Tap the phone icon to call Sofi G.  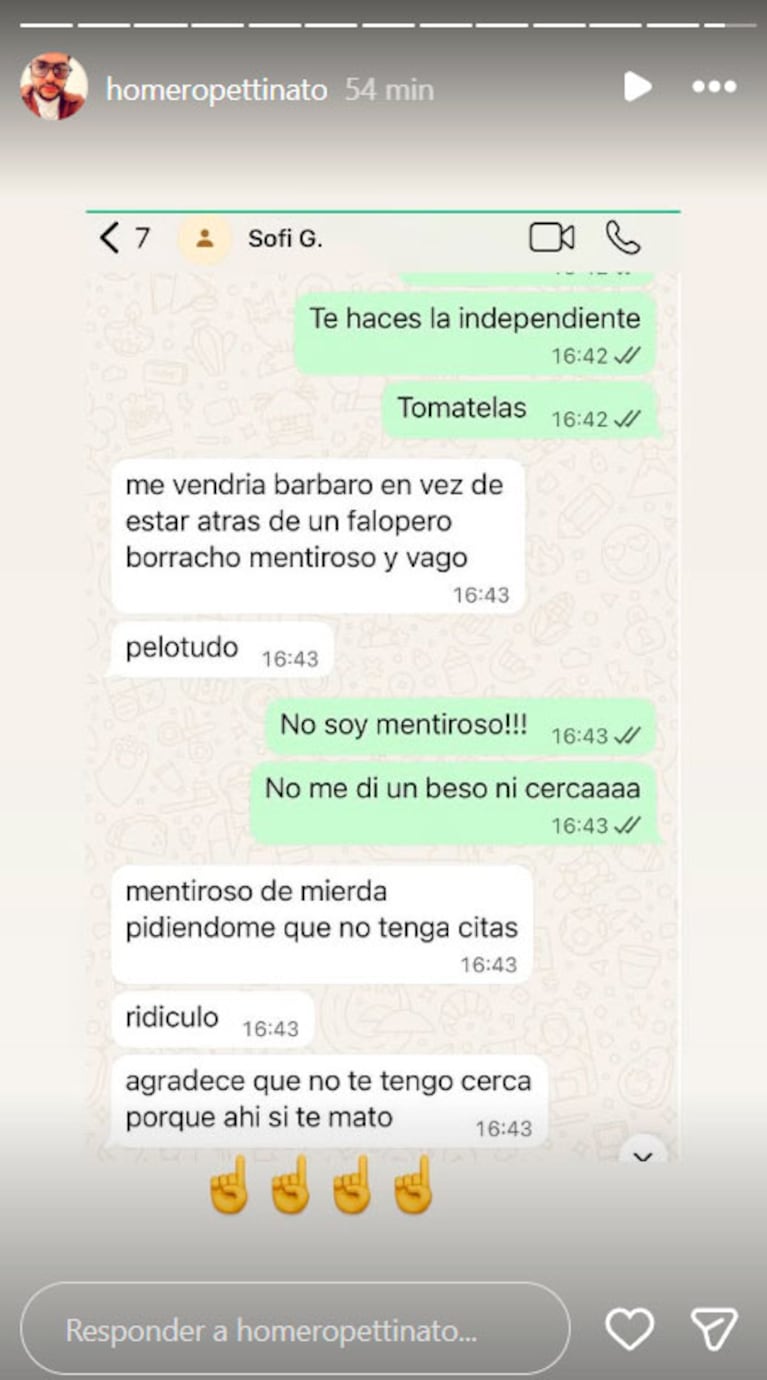(x=622, y=237)
